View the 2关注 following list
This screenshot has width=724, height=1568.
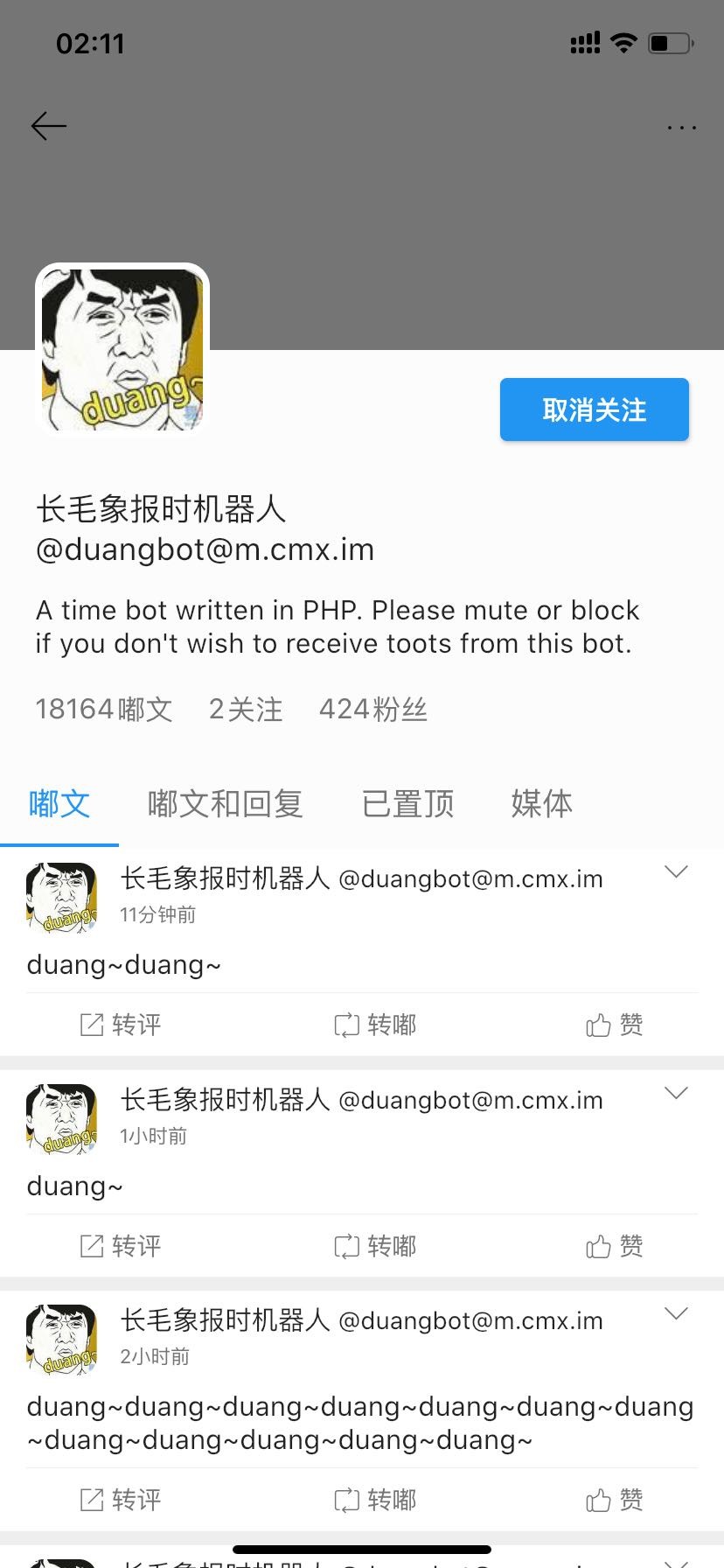pyautogui.click(x=246, y=709)
